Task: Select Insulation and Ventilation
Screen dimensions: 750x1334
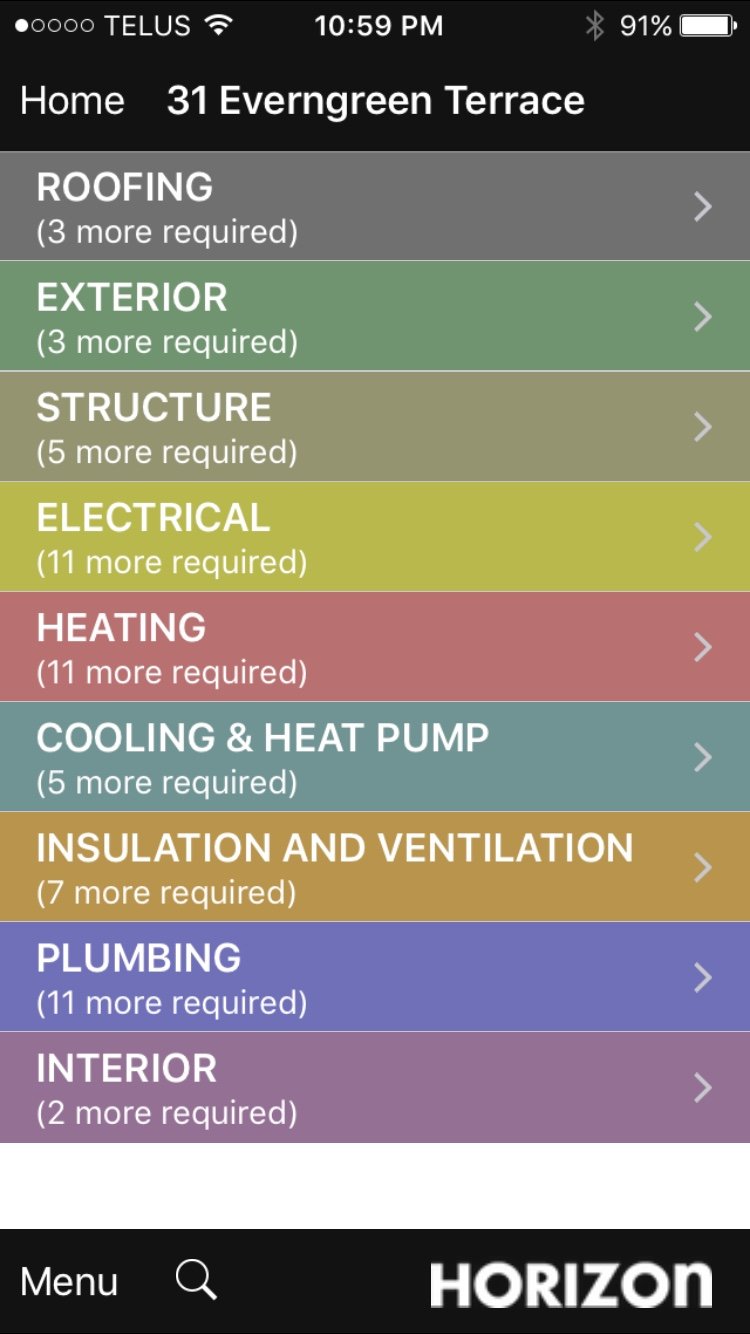Action: pyautogui.click(x=375, y=867)
